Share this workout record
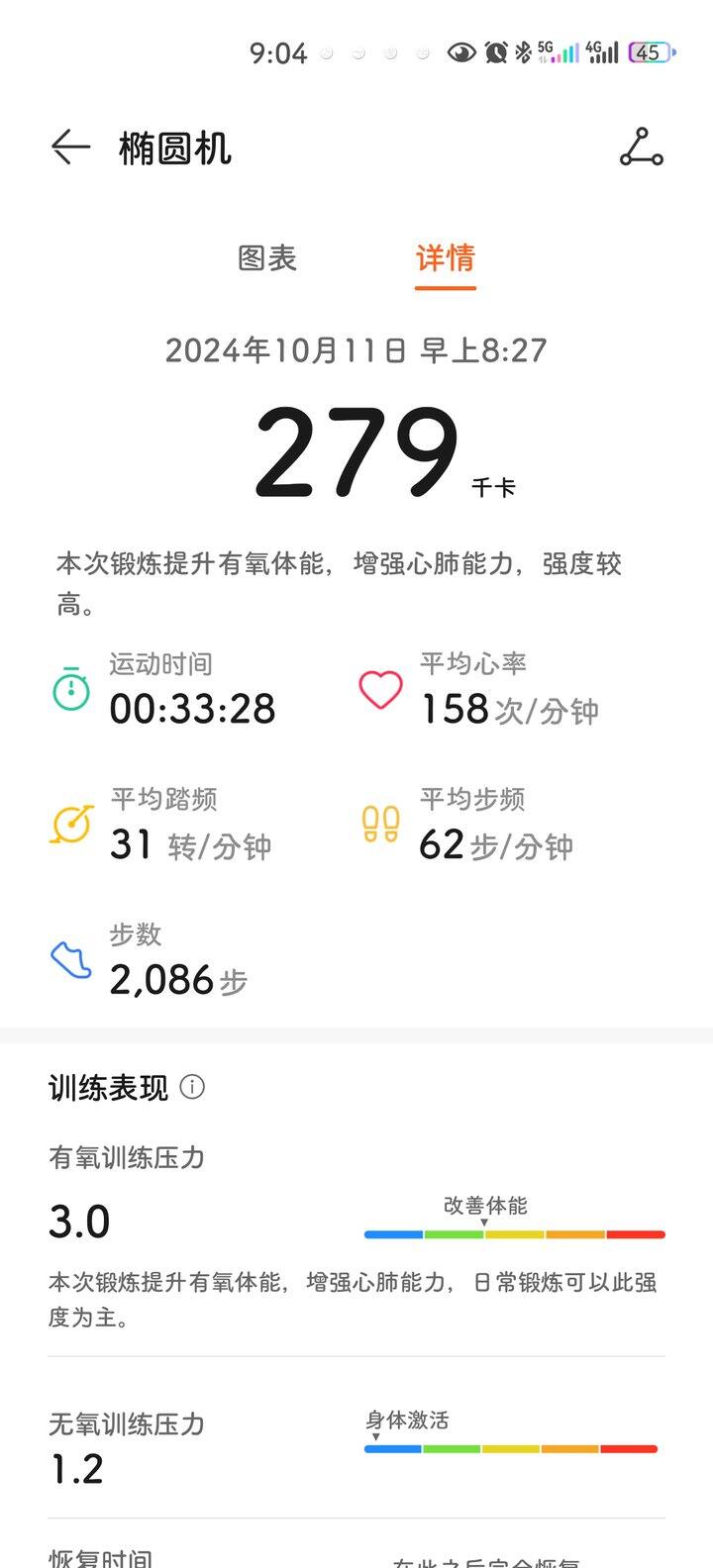Screen dimensions: 713x1568 click(642, 147)
